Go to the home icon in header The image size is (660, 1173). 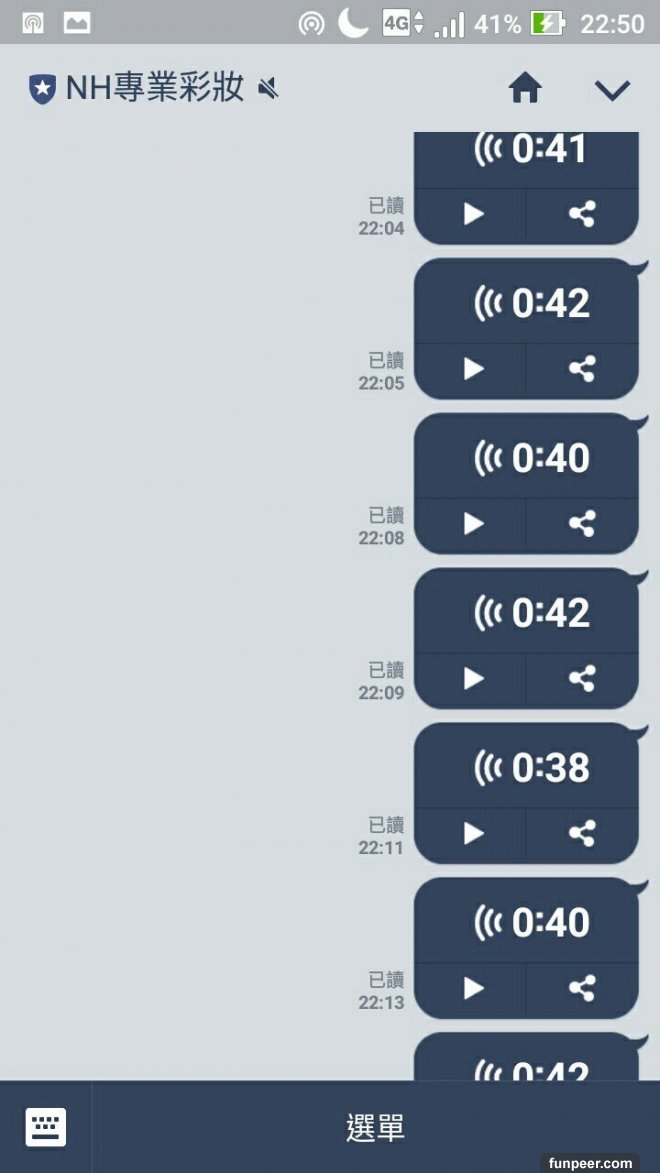click(525, 89)
